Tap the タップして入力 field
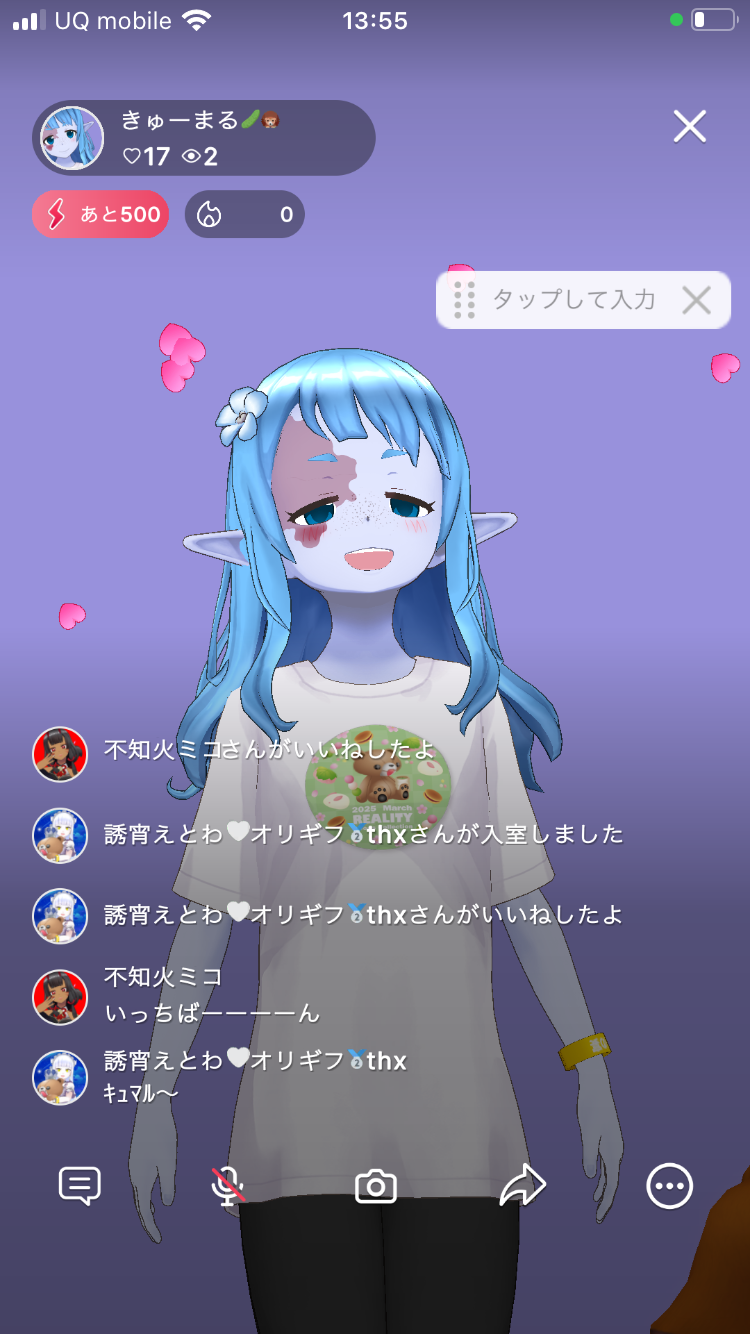 (572, 299)
